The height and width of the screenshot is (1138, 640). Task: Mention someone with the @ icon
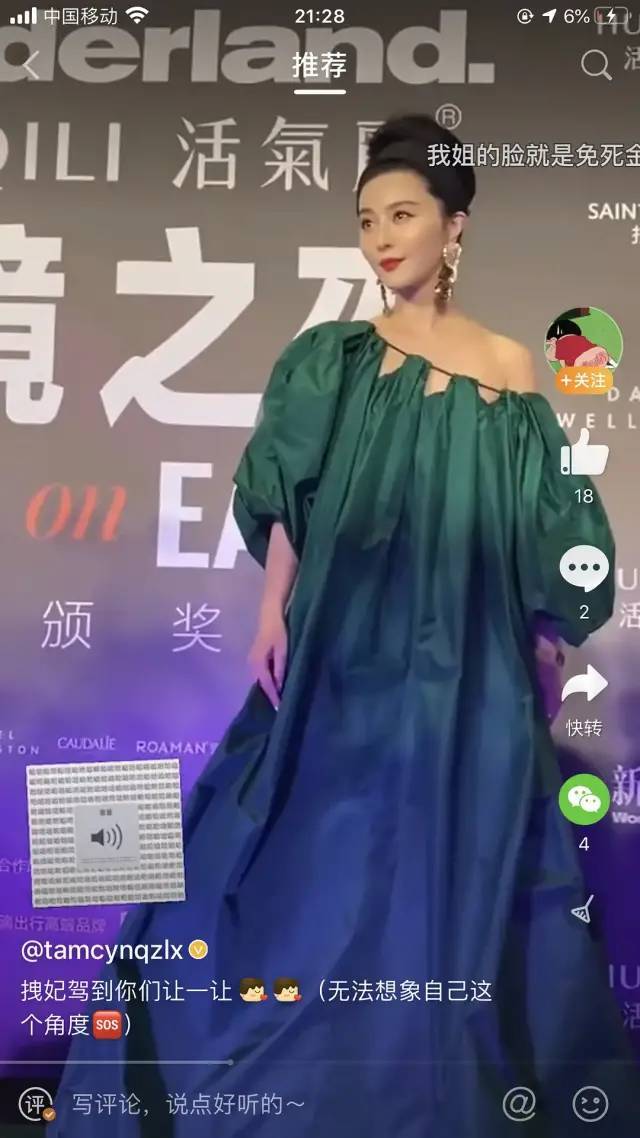(x=518, y=1103)
